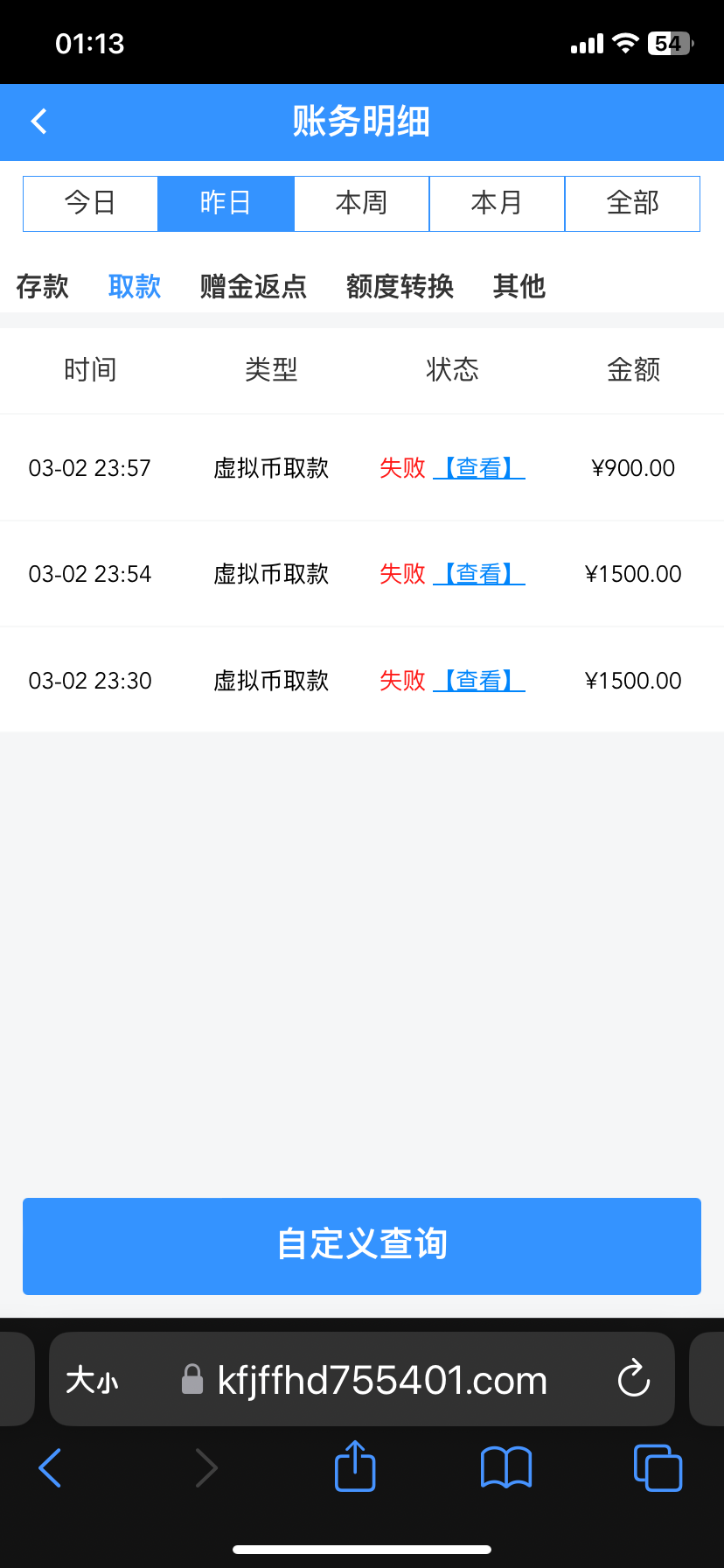Viewport: 724px width, 1568px height.
Task: Open the 存款 category
Action: [42, 286]
